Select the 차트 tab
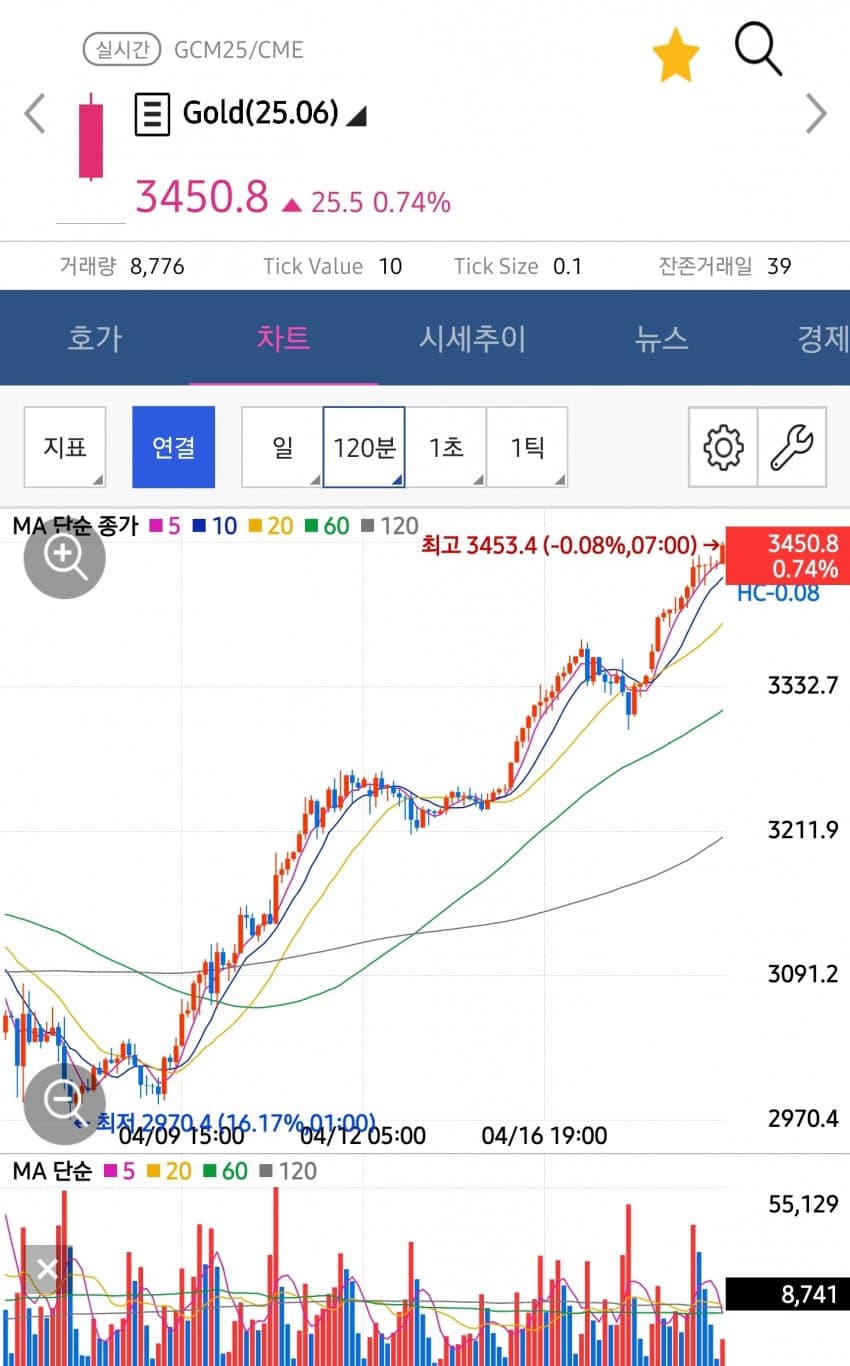Screen dimensions: 850x1366 (x=283, y=338)
